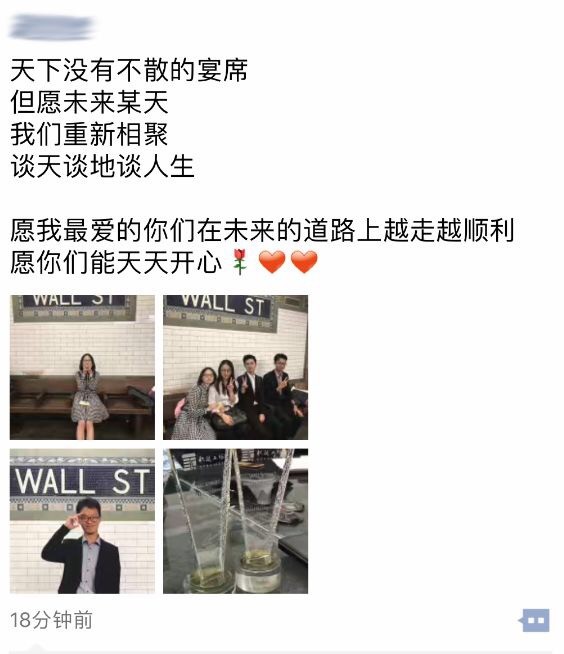The width and height of the screenshot is (564, 654).
Task: Open group photo of four people on bench
Action: point(235,367)
